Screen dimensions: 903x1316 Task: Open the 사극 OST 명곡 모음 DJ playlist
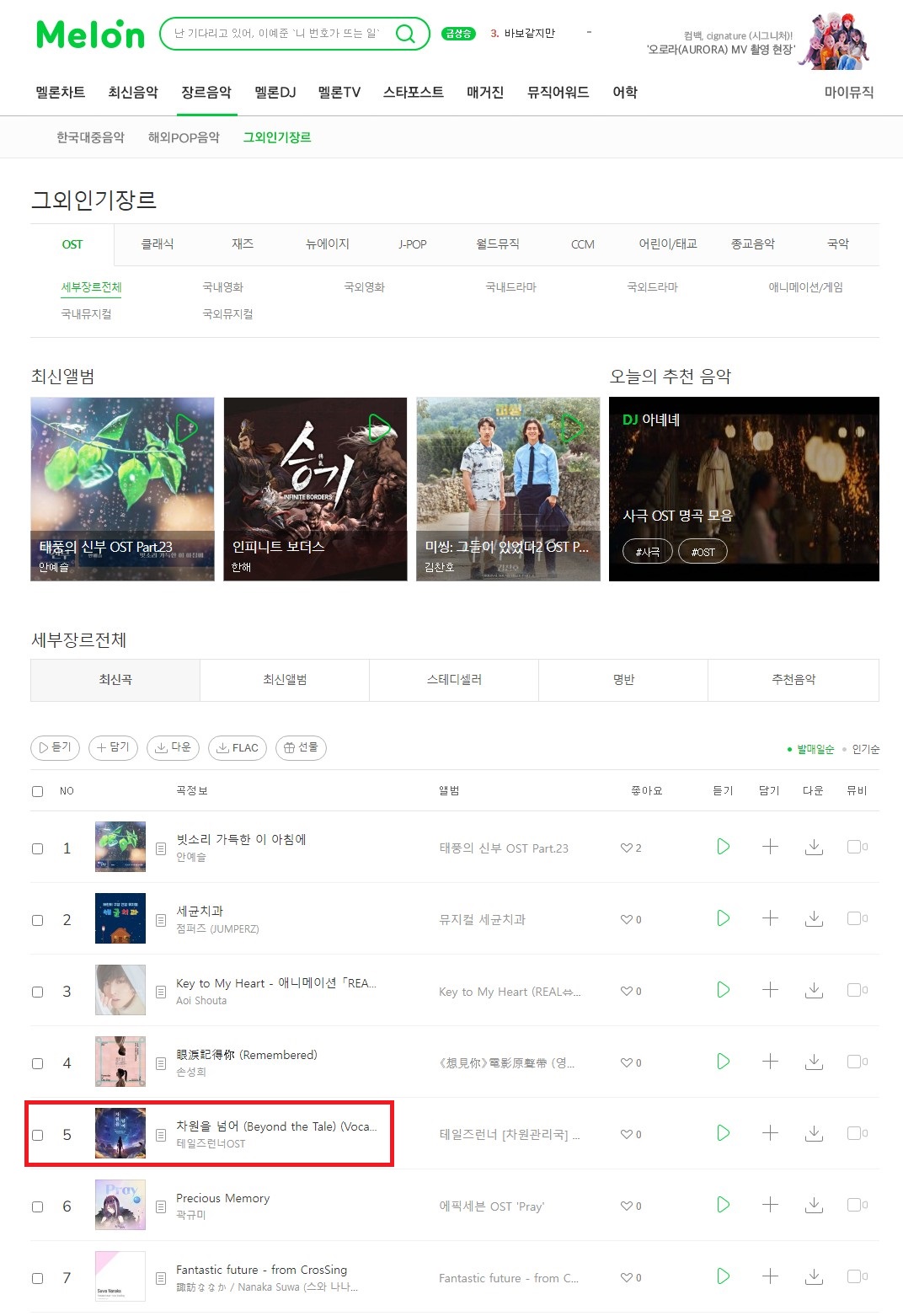677,516
